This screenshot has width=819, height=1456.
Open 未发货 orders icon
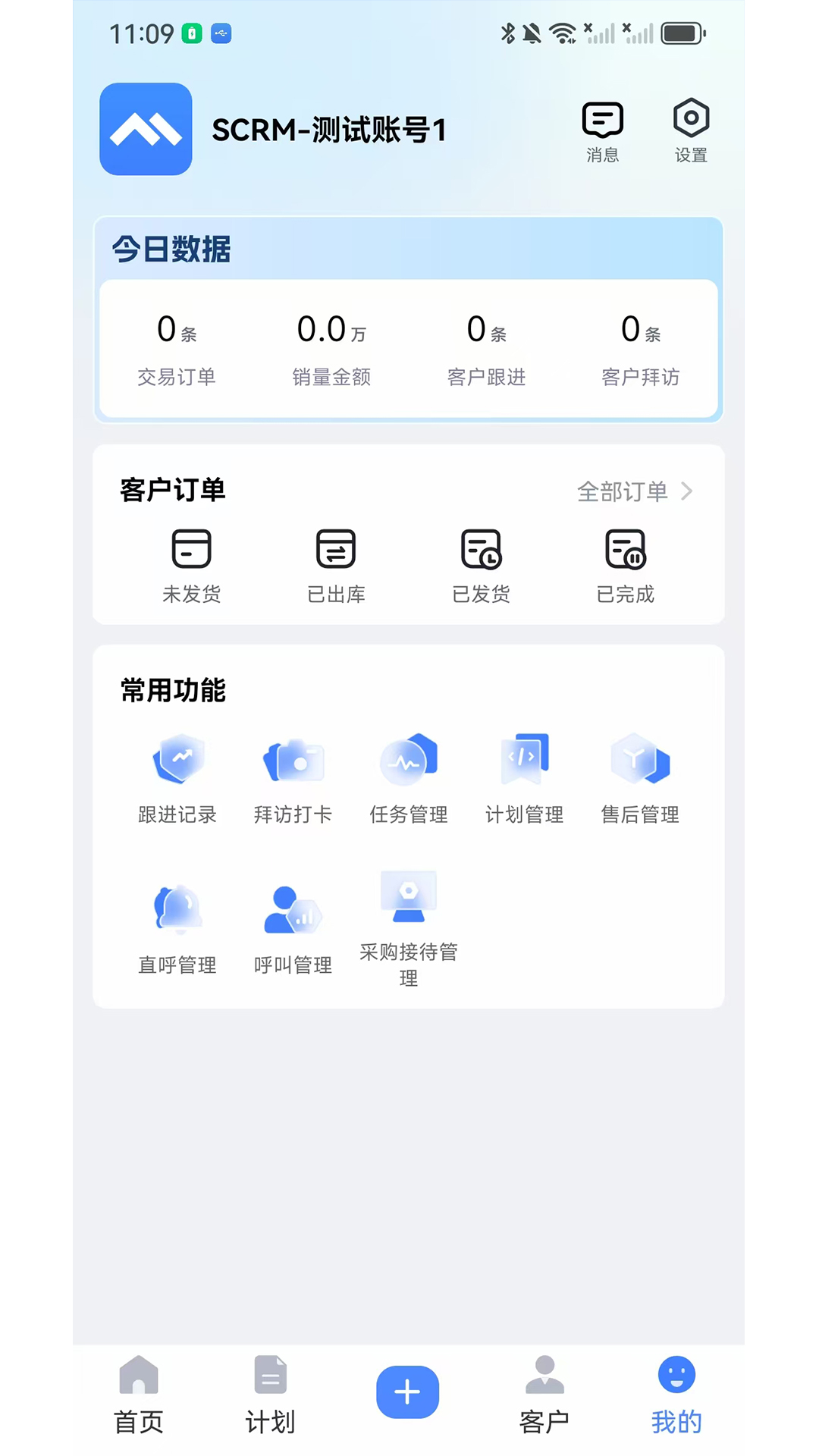pos(192,550)
